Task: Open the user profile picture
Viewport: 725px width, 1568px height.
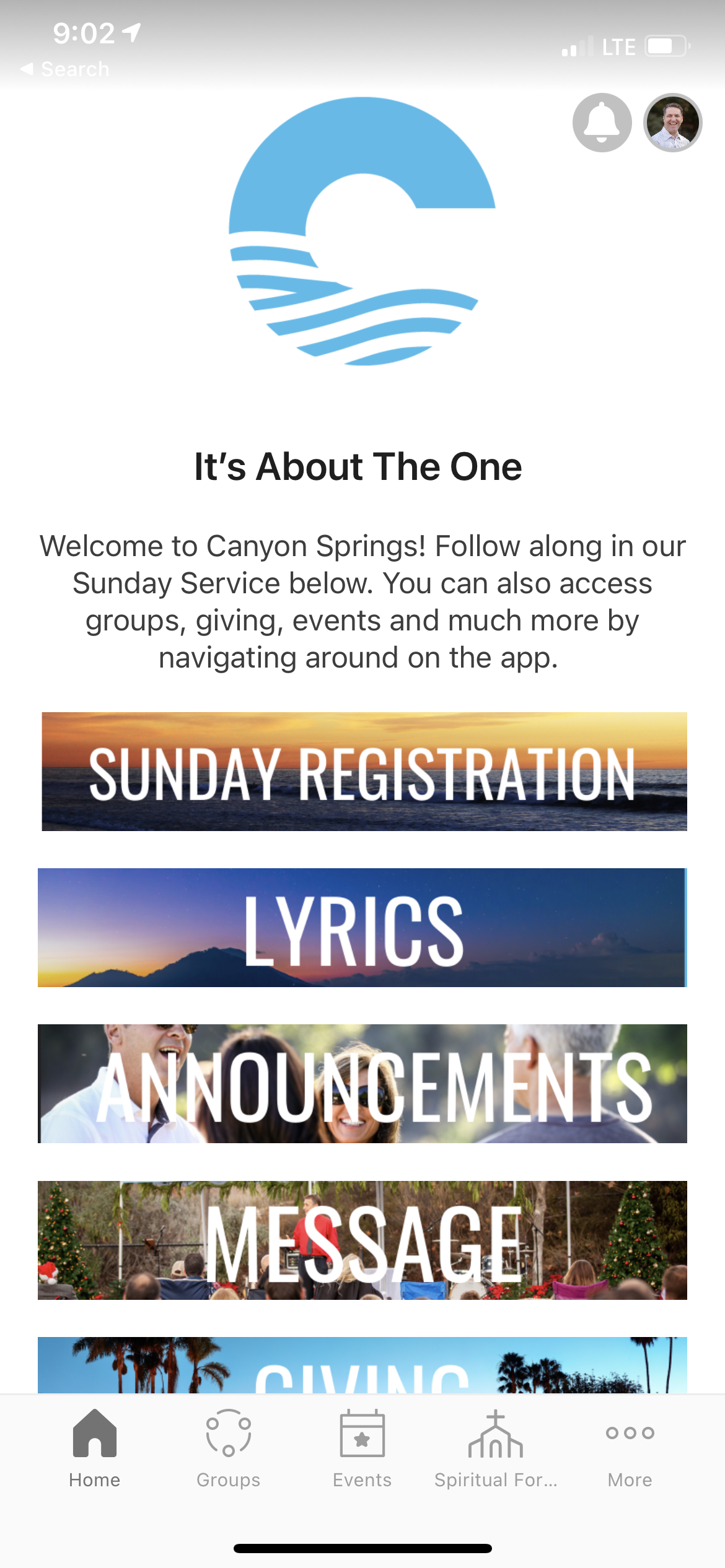Action: (672, 123)
